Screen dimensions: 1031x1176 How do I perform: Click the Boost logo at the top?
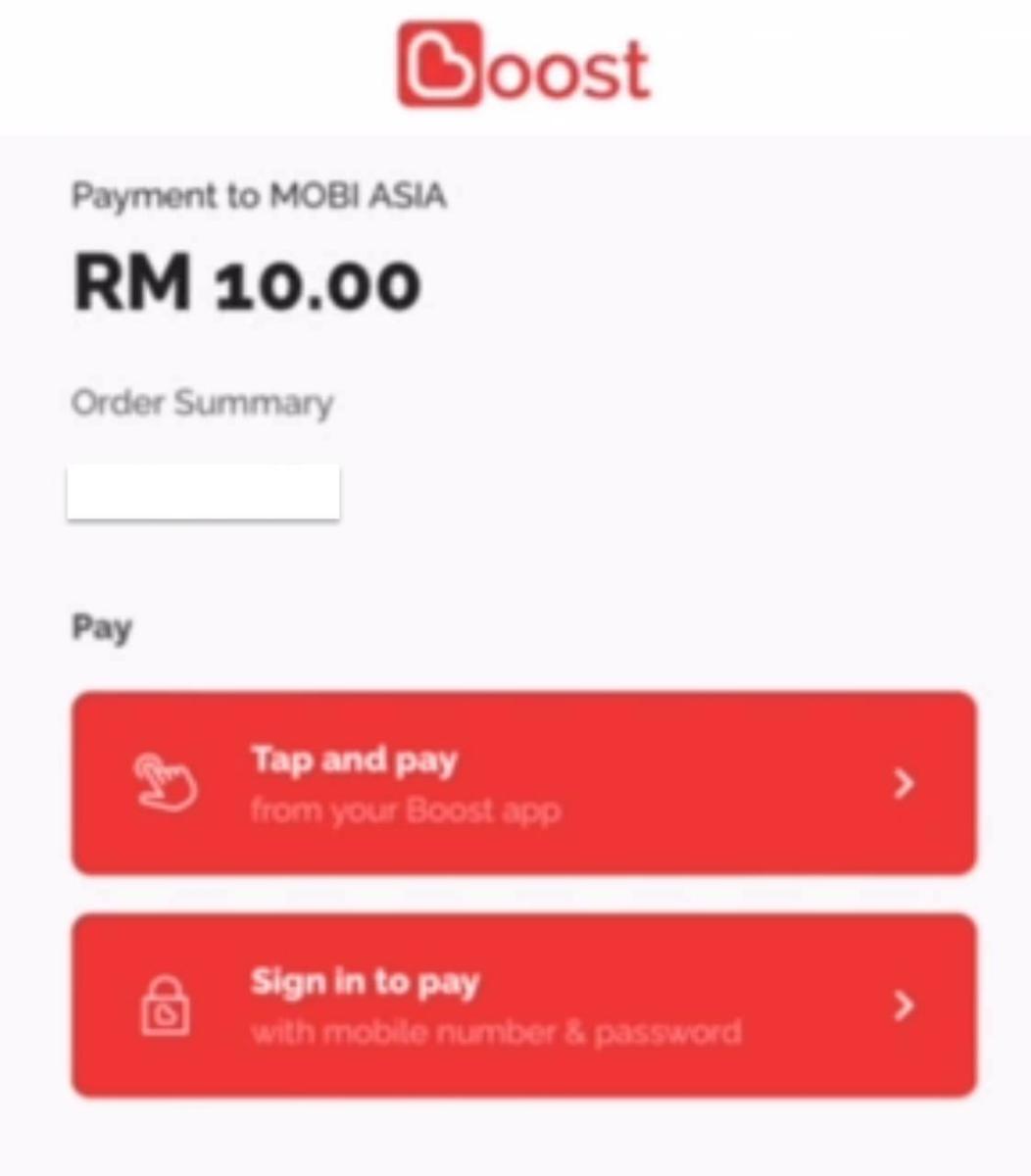coord(522,66)
